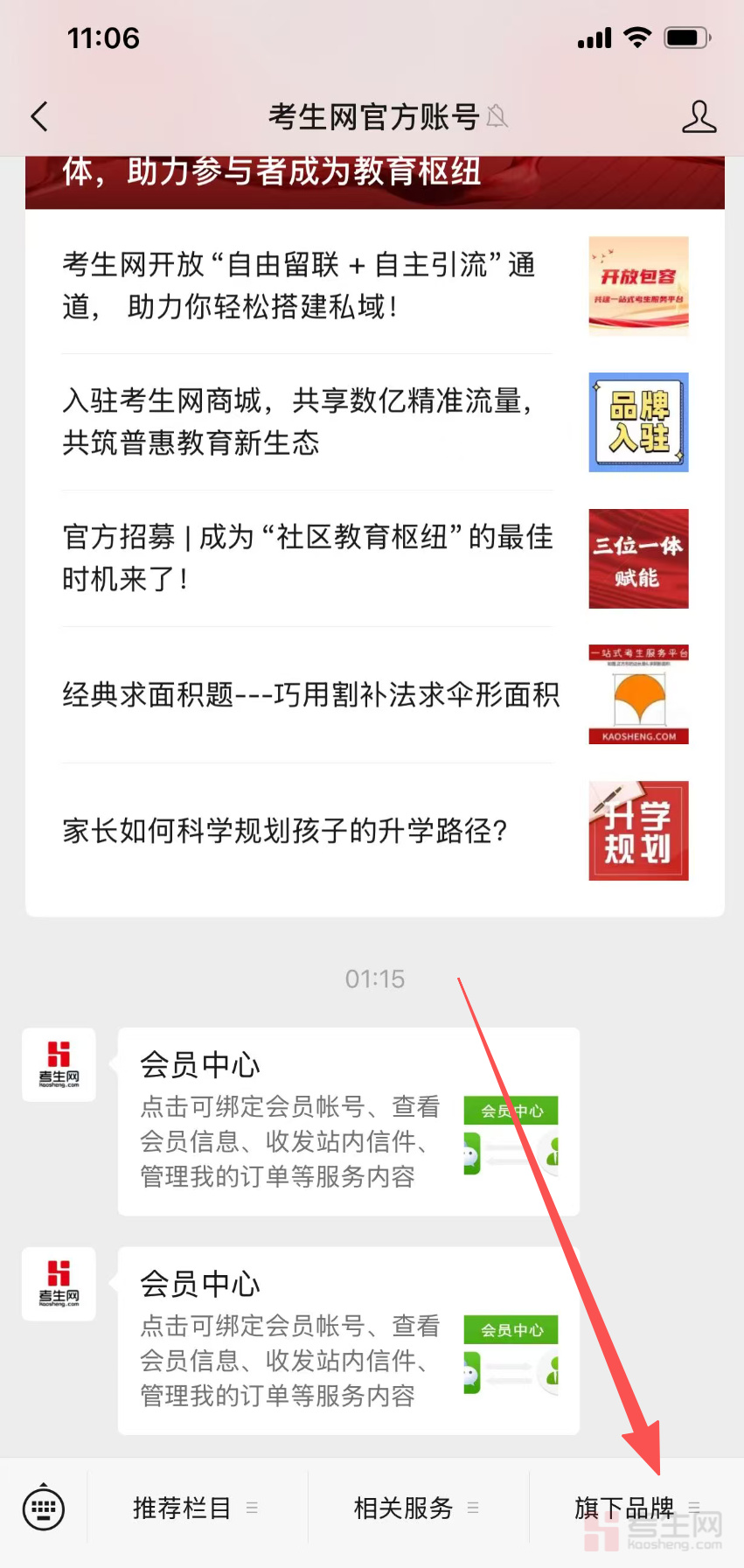Expand the 相关服务 menu
This screenshot has width=744, height=1568.
415,1508
